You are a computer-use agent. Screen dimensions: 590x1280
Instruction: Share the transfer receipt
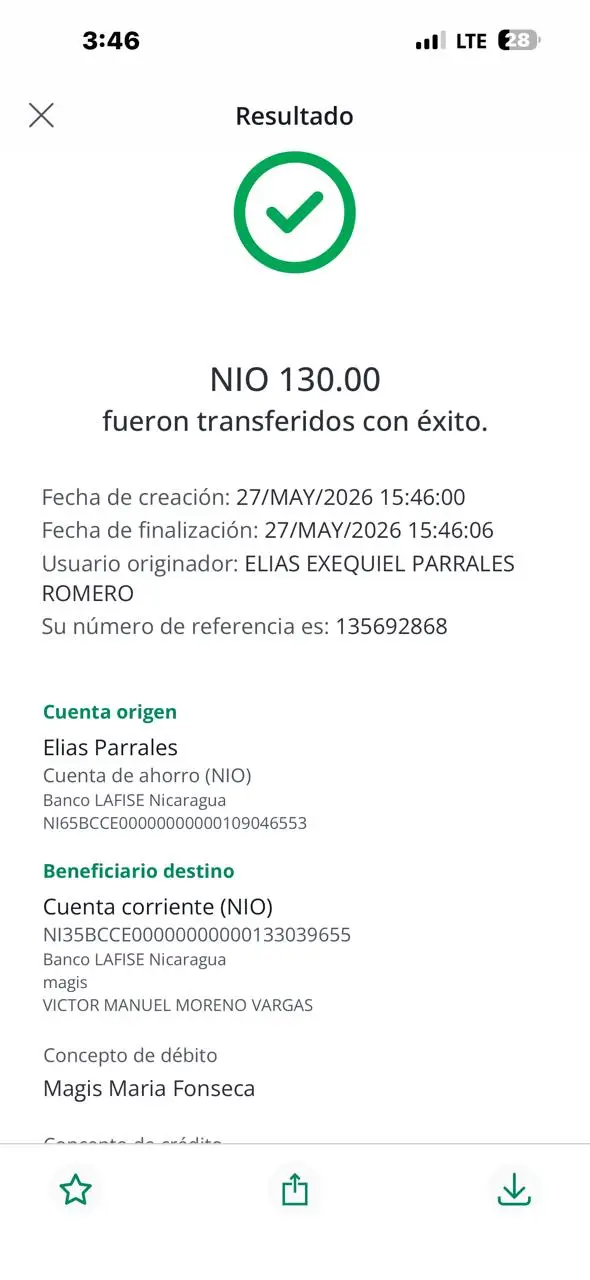point(295,1189)
